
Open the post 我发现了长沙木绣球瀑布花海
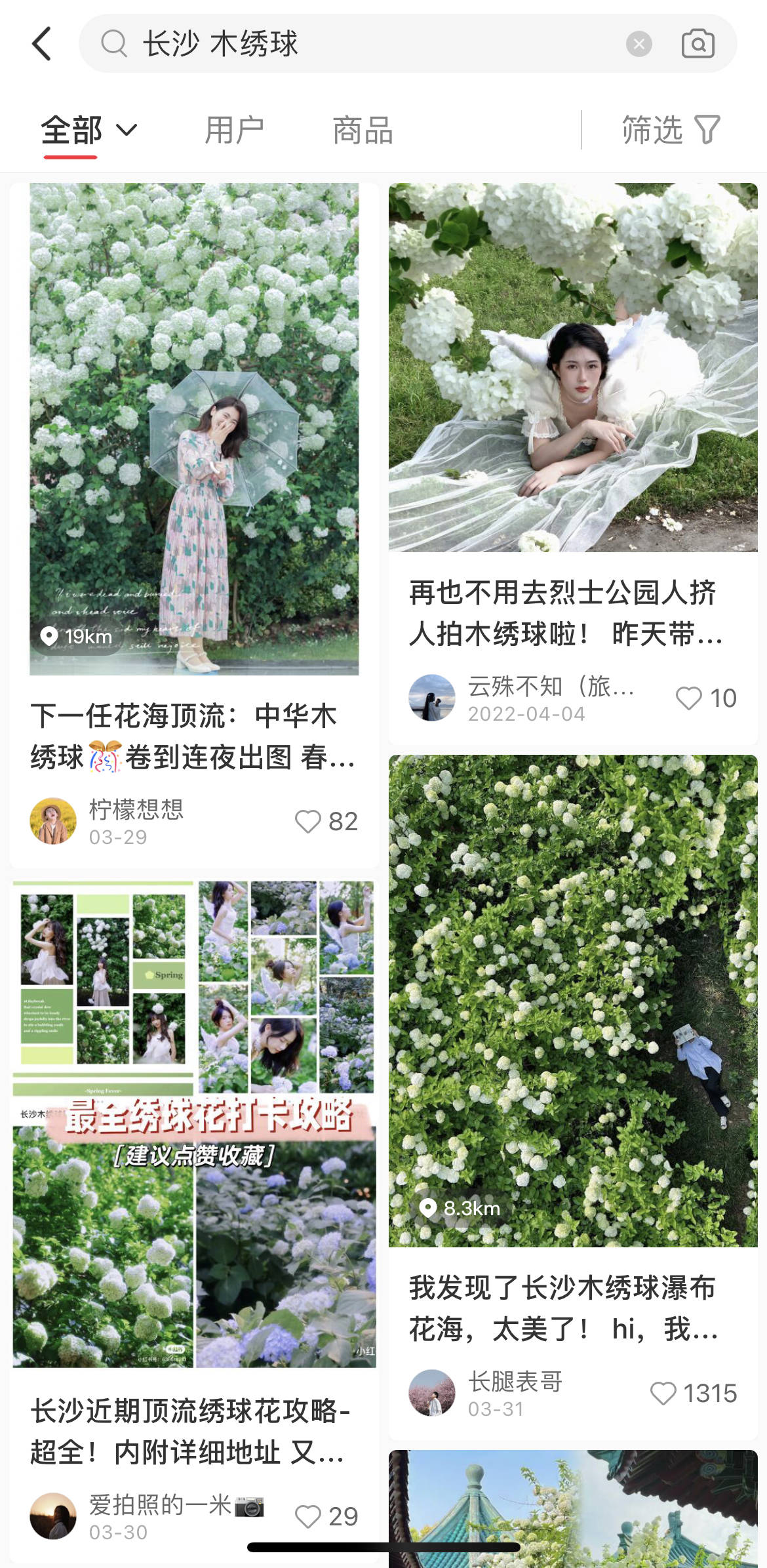(572, 1000)
